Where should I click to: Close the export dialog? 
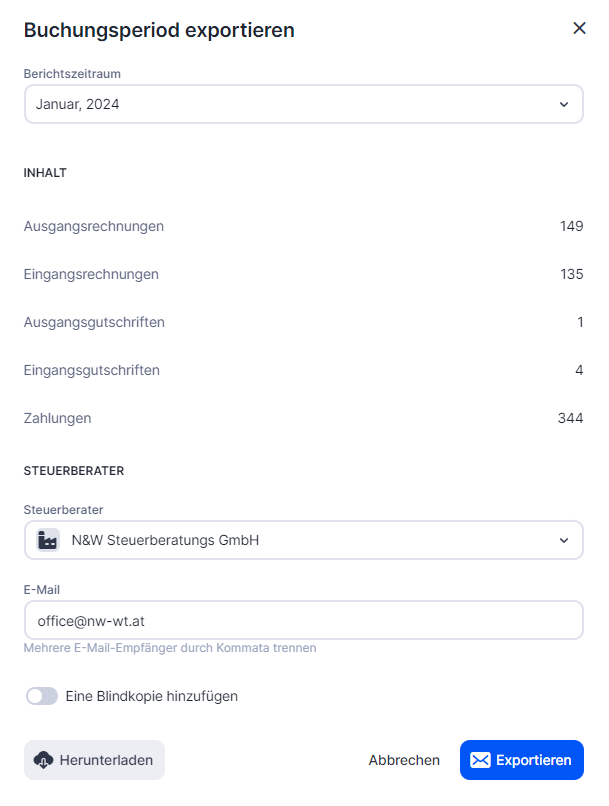coord(579,28)
